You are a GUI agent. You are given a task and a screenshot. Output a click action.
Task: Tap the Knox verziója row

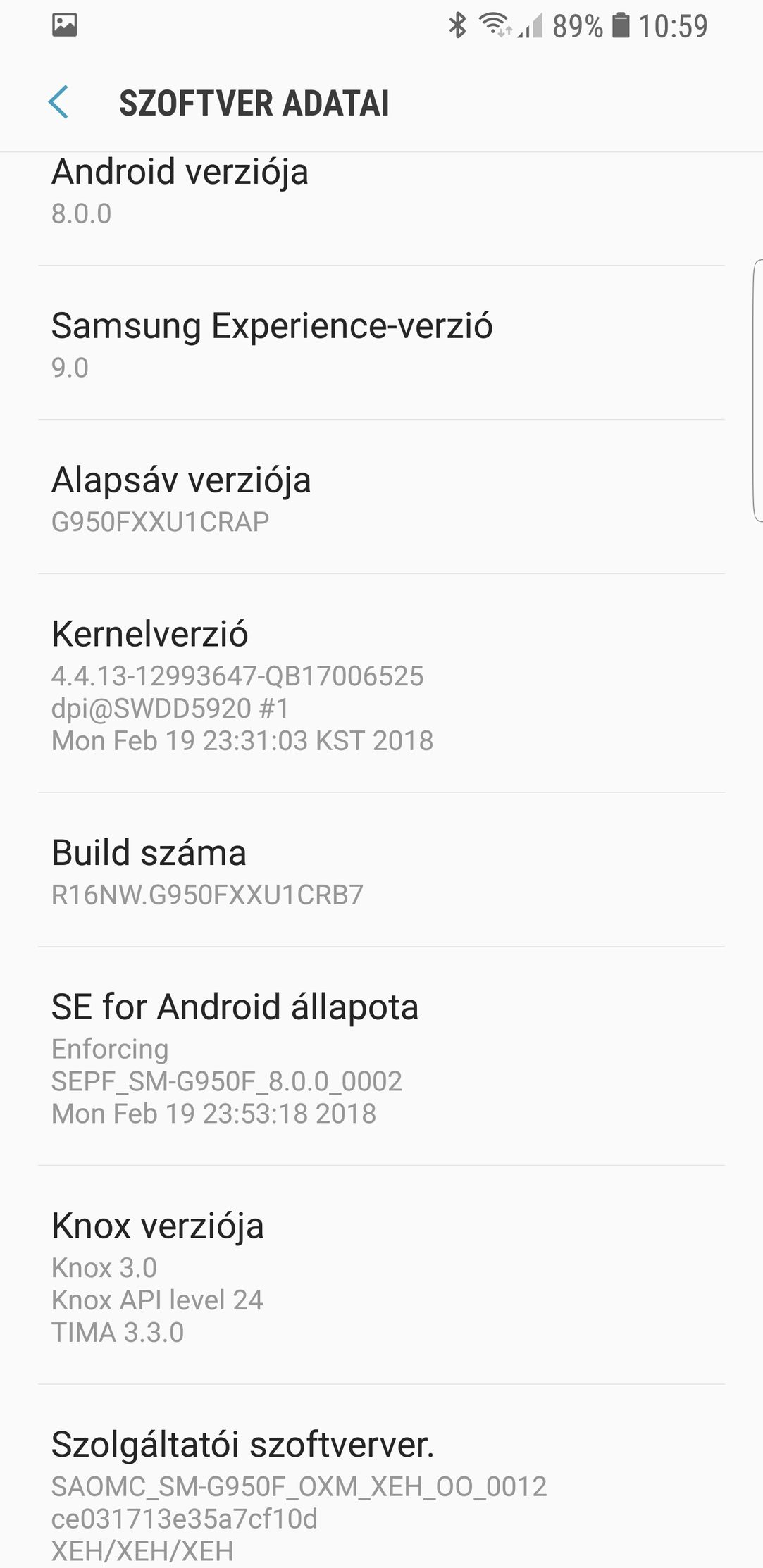pyautogui.click(x=381, y=1275)
